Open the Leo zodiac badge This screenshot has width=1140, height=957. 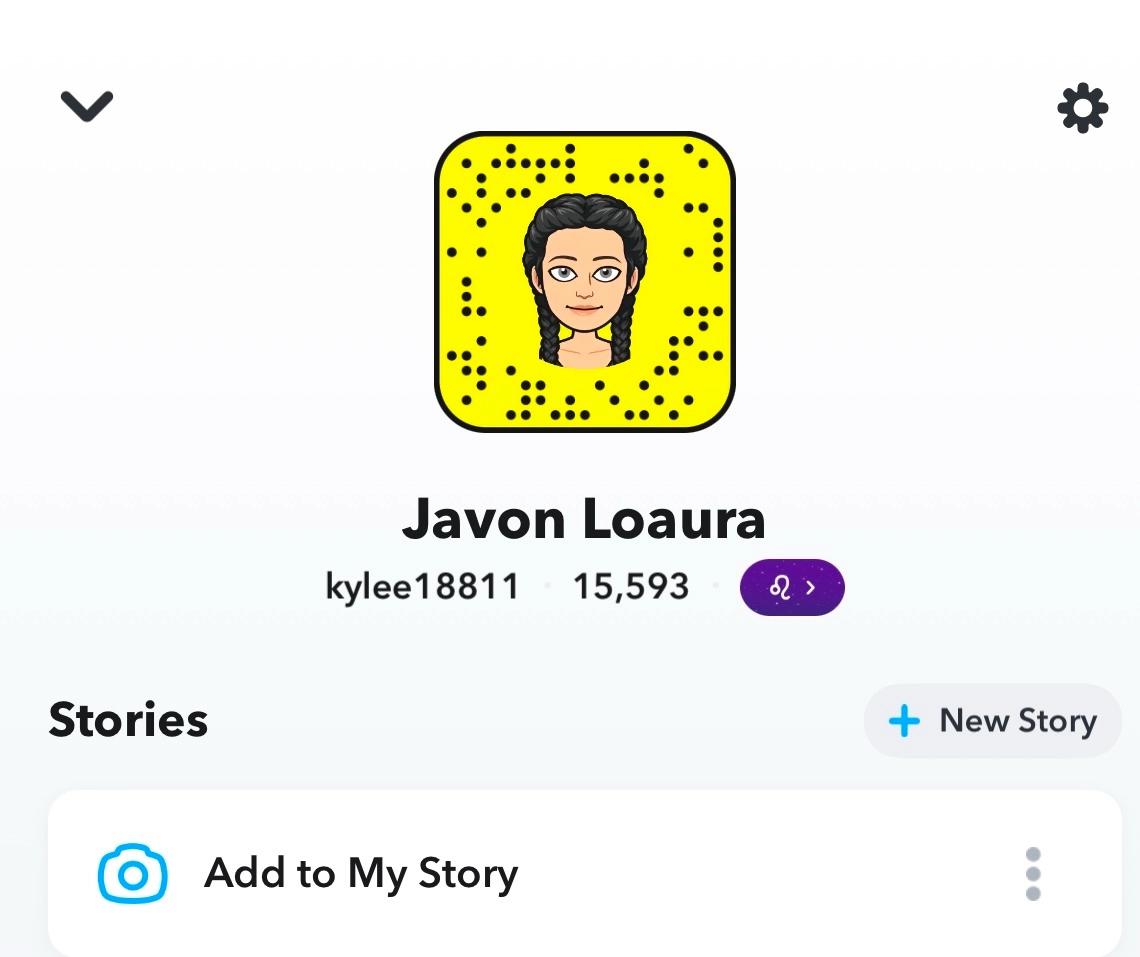(x=792, y=587)
